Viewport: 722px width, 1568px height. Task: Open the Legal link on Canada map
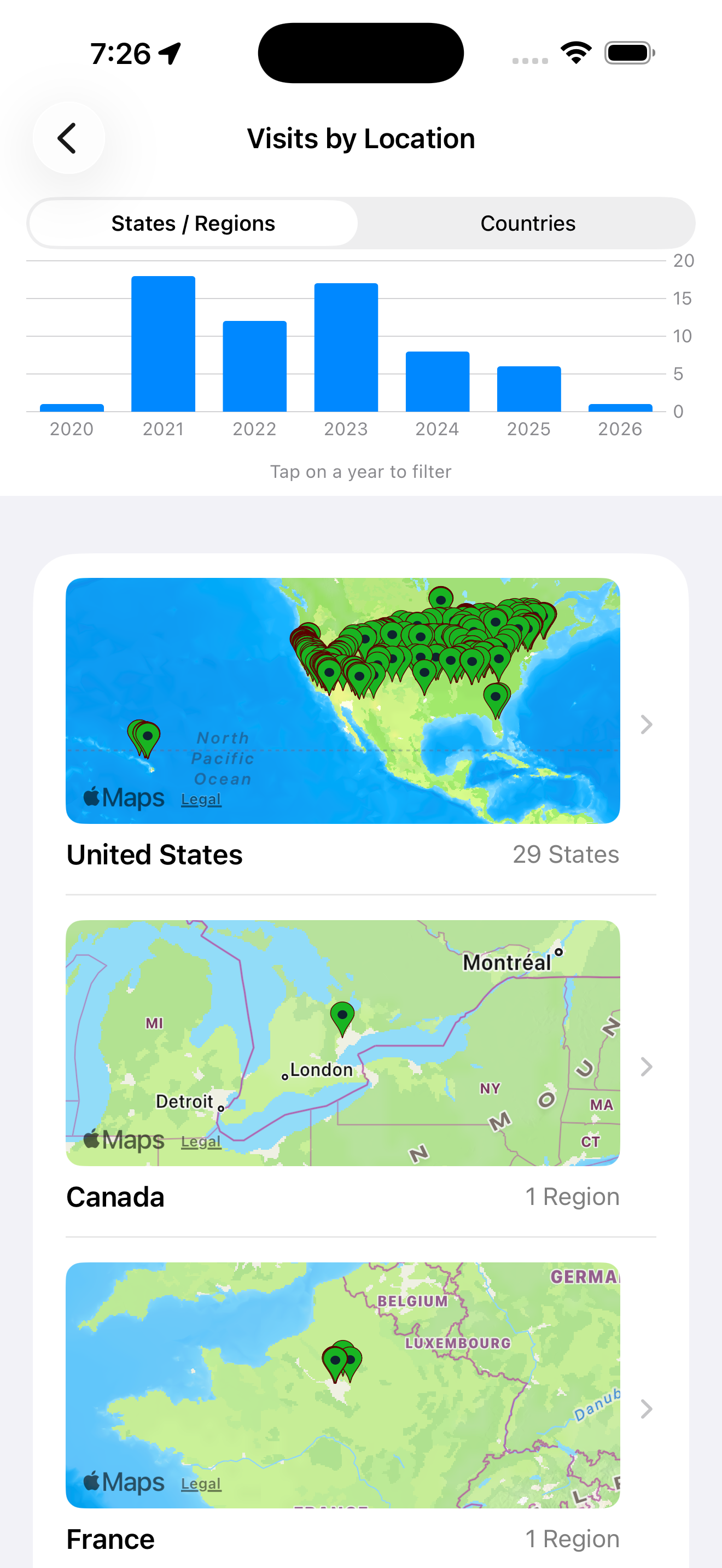200,1142
